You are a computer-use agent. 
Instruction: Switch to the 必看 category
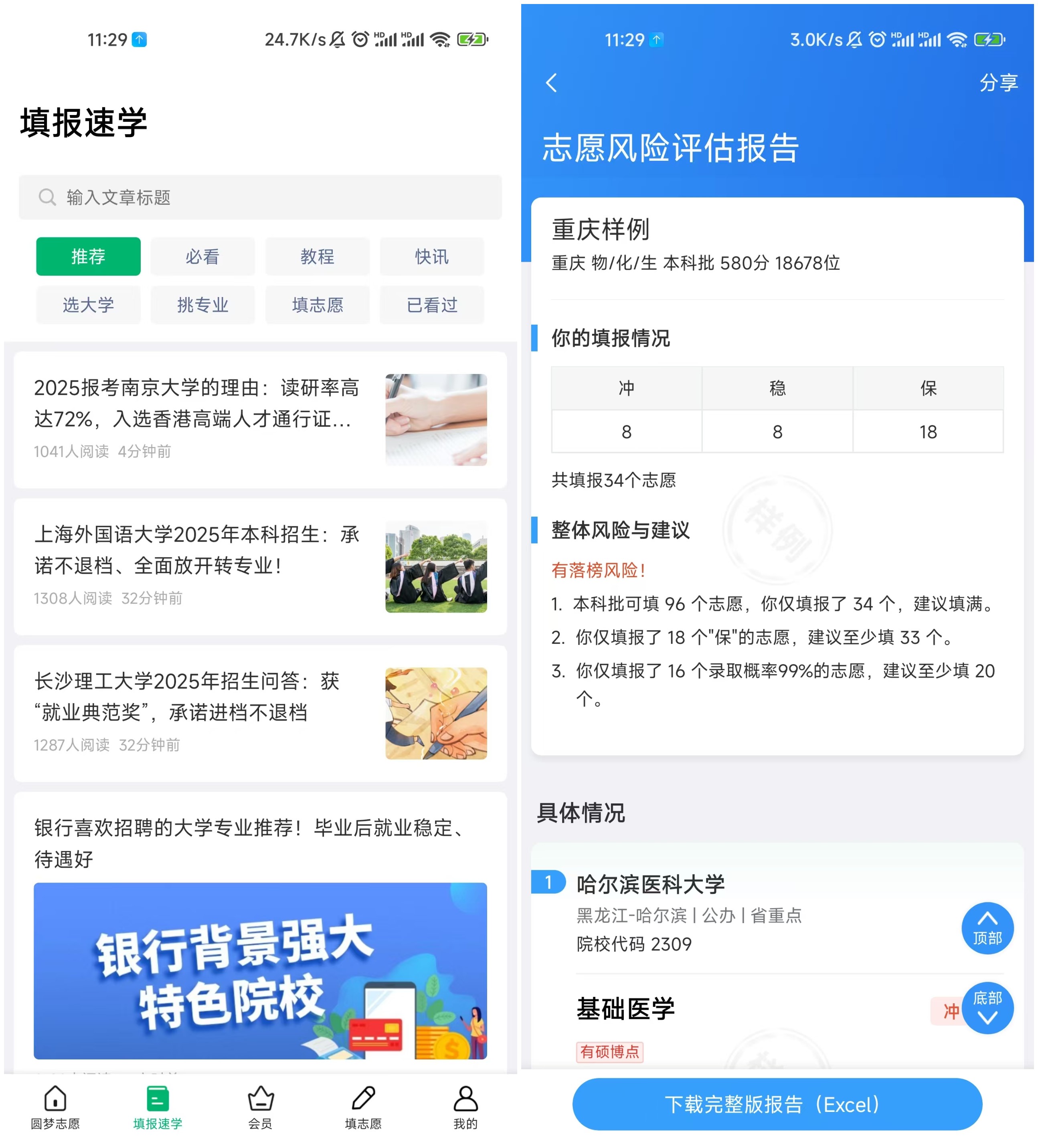[202, 256]
